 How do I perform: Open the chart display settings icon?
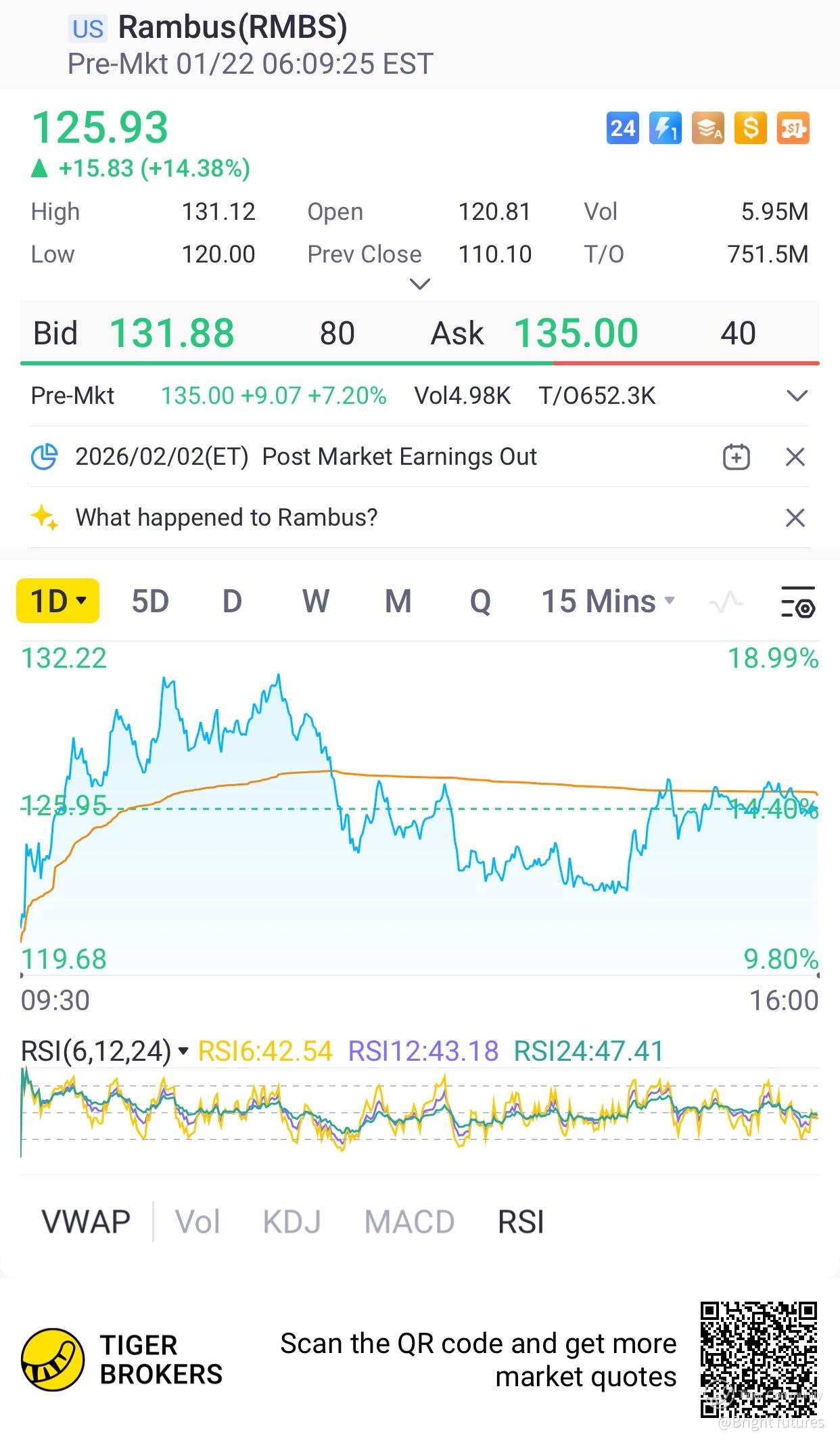coord(798,601)
